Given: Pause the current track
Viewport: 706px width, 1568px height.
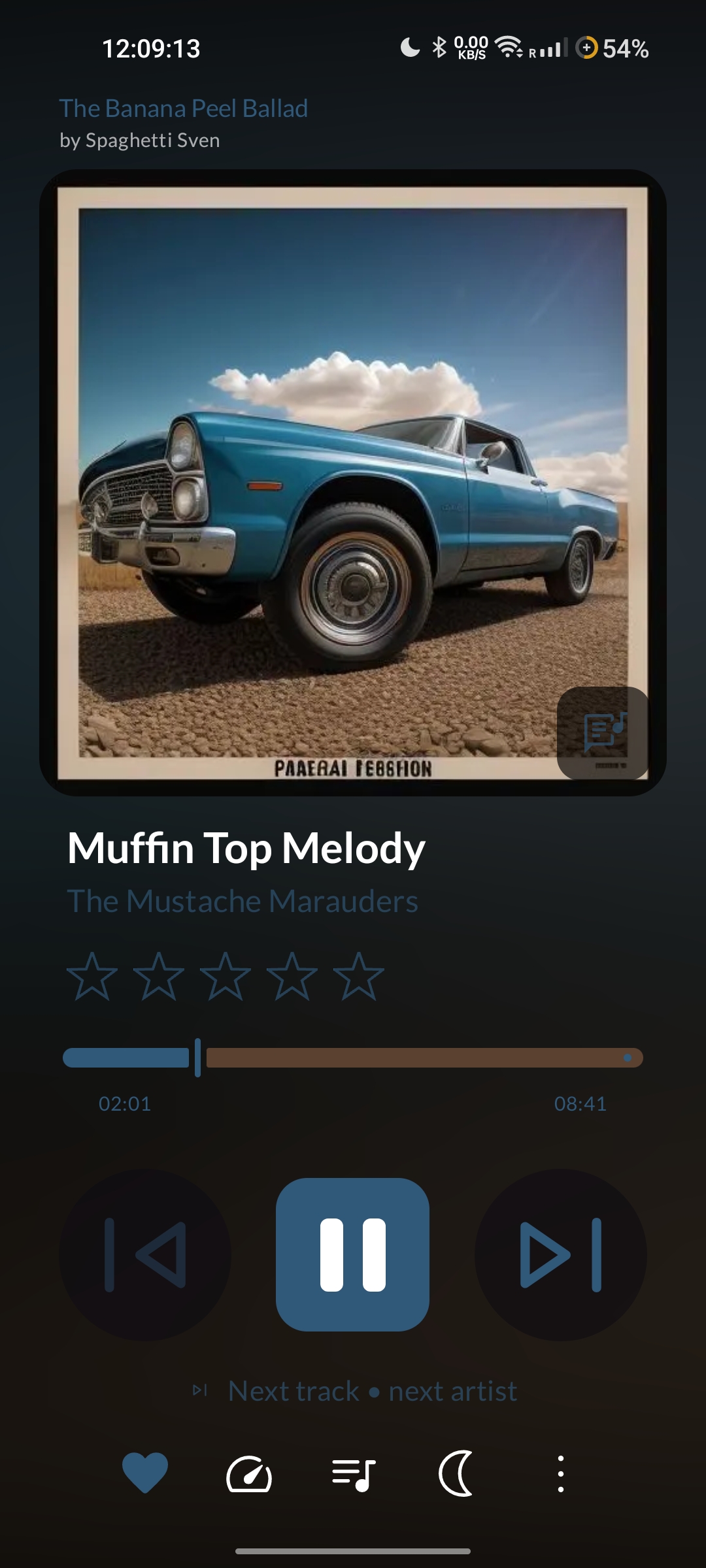Looking at the screenshot, I should [x=352, y=1254].
